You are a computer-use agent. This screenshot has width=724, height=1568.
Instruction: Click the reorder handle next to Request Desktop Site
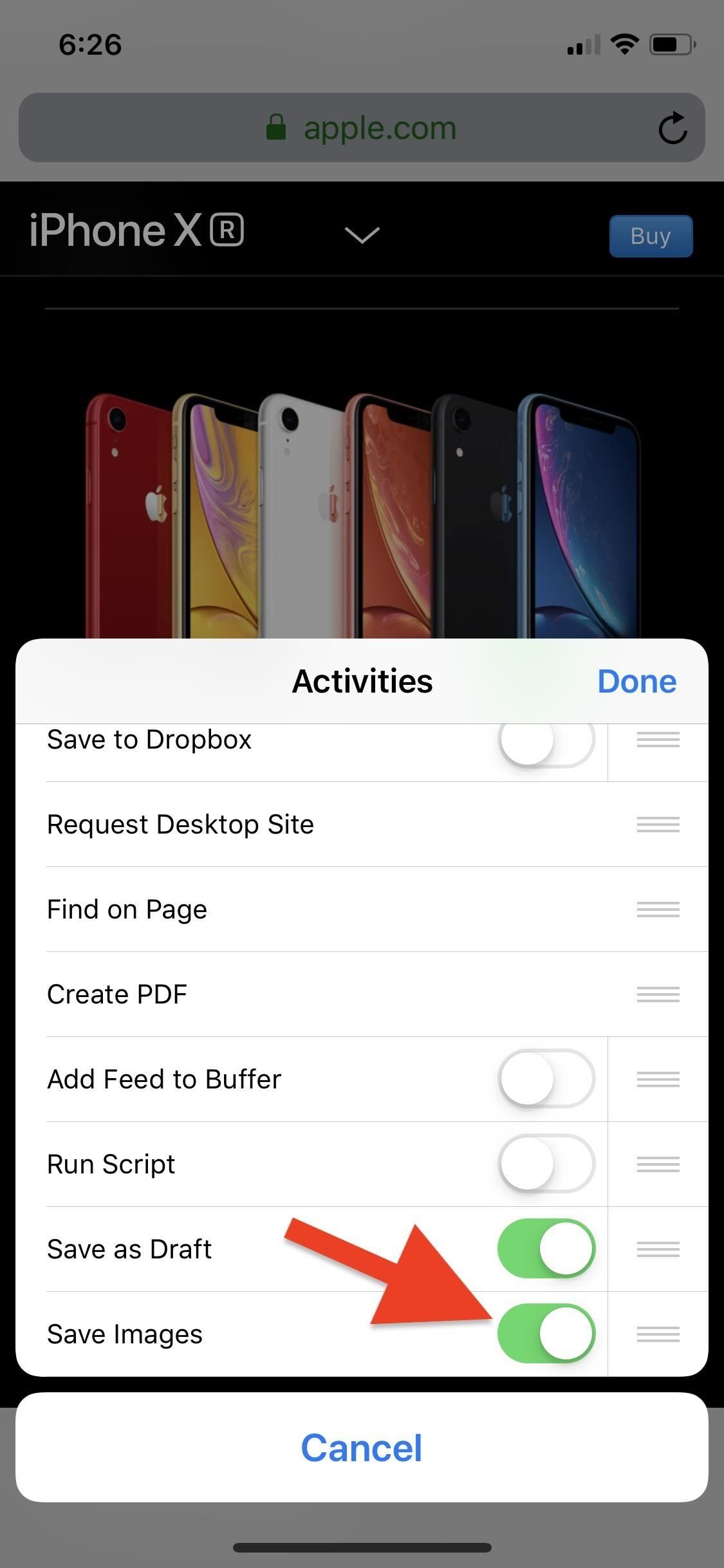(x=658, y=824)
